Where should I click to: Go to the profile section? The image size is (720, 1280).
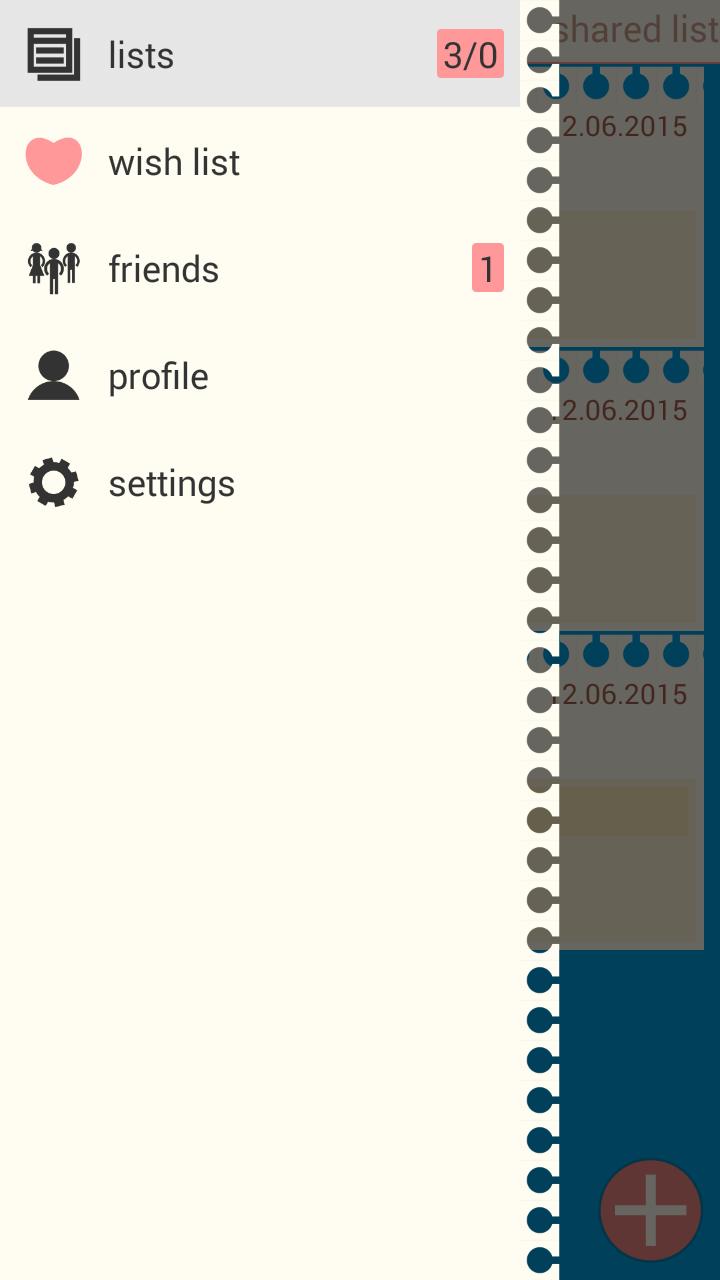click(x=158, y=375)
